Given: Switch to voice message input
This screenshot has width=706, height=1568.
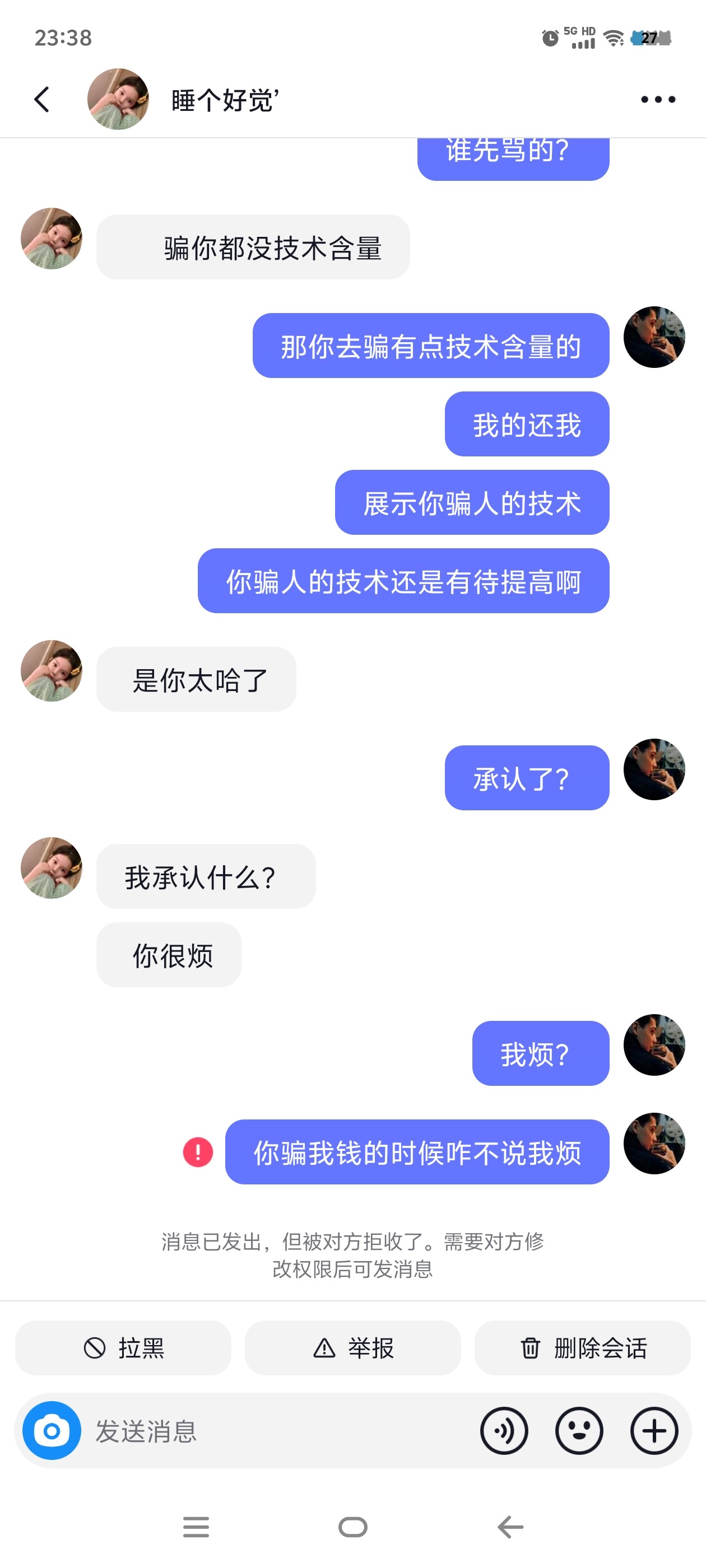Looking at the screenshot, I should click(x=504, y=1430).
